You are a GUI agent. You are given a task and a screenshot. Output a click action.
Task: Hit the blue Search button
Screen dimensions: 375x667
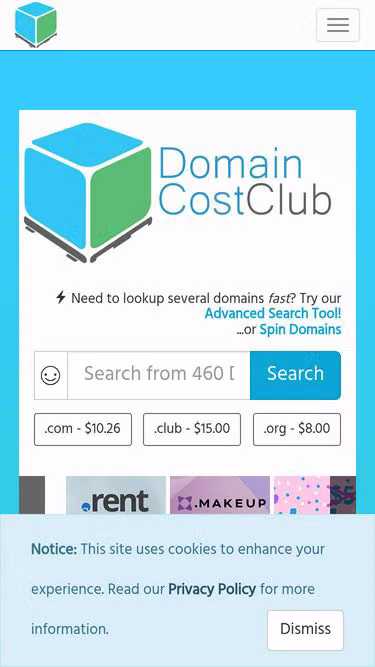pos(295,375)
